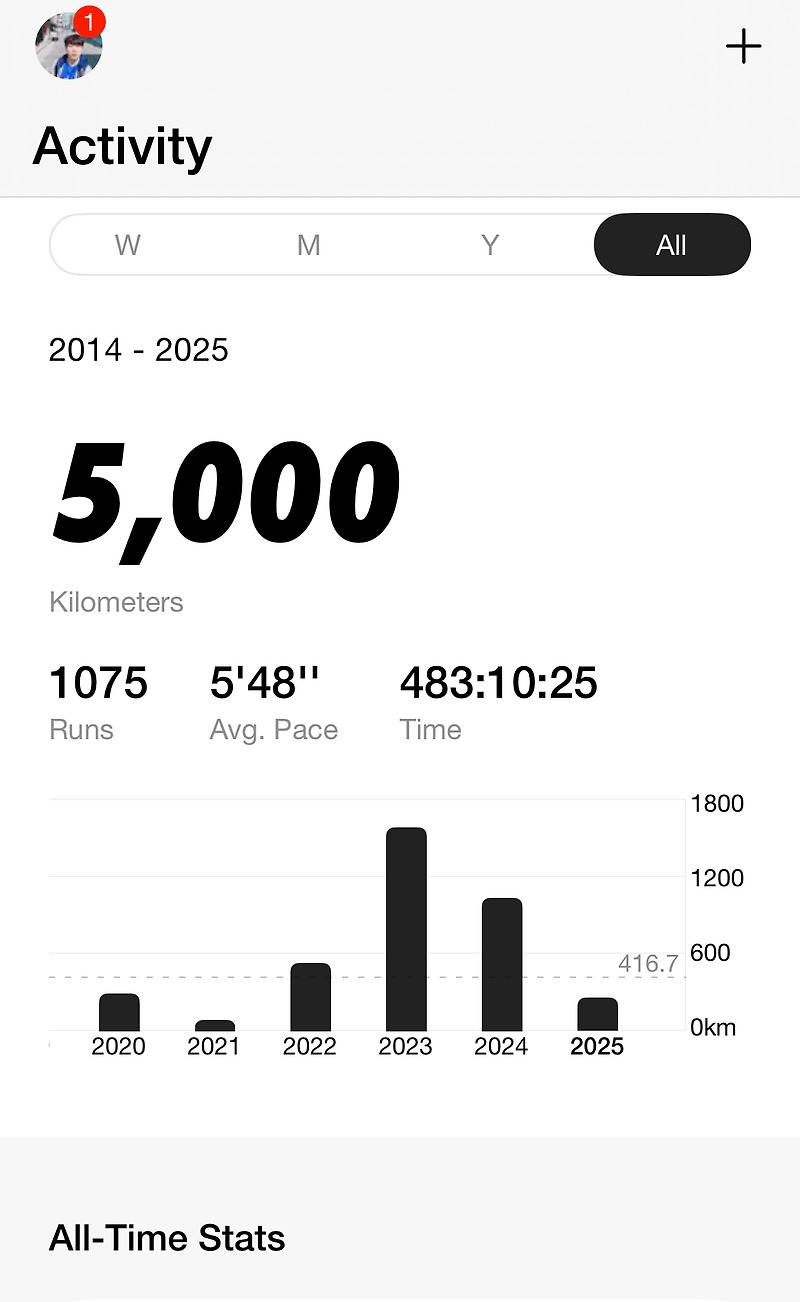Select the 2024 bar in the chart
Screen dimensions: 800x1302
tap(502, 965)
